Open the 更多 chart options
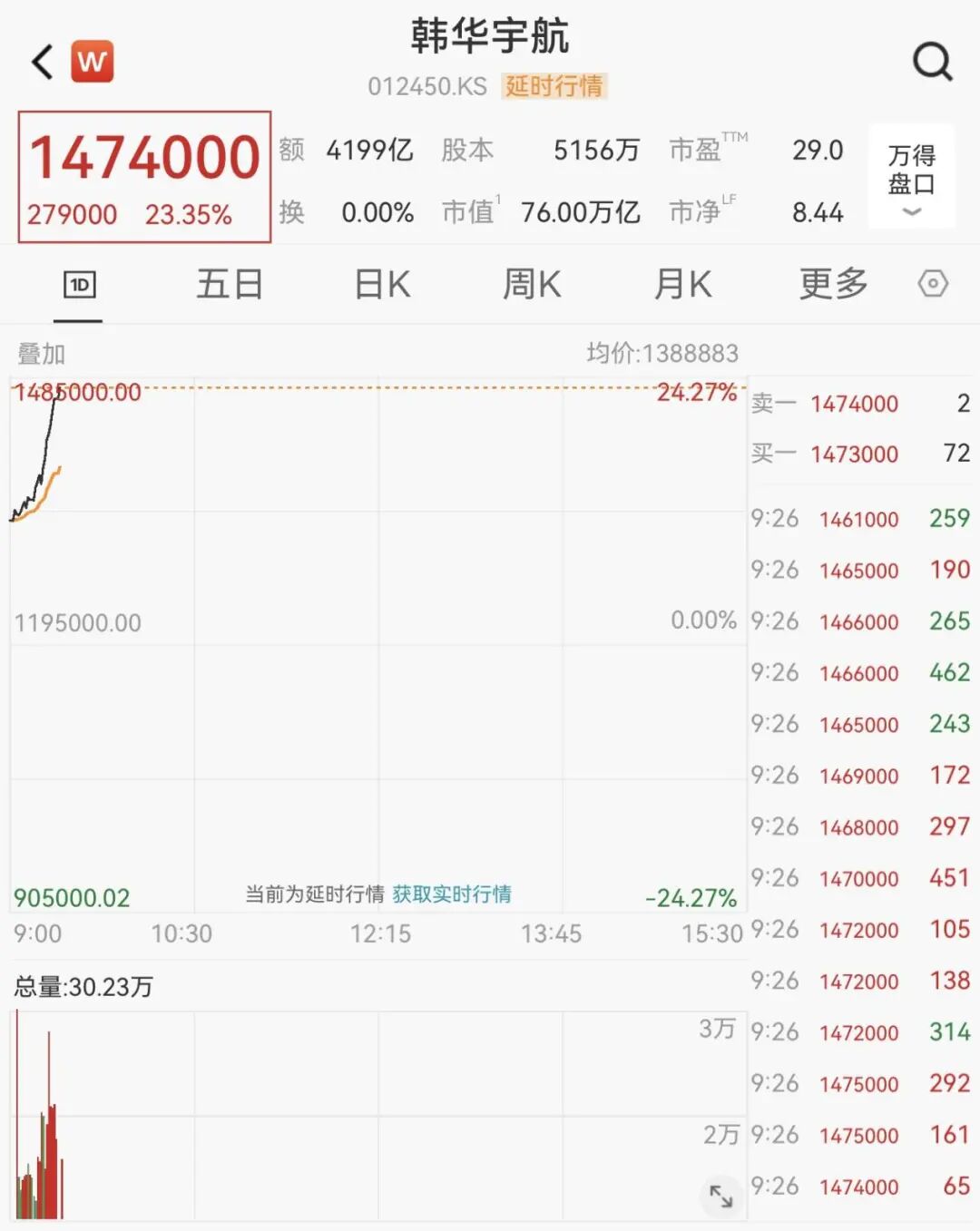 [x=833, y=285]
